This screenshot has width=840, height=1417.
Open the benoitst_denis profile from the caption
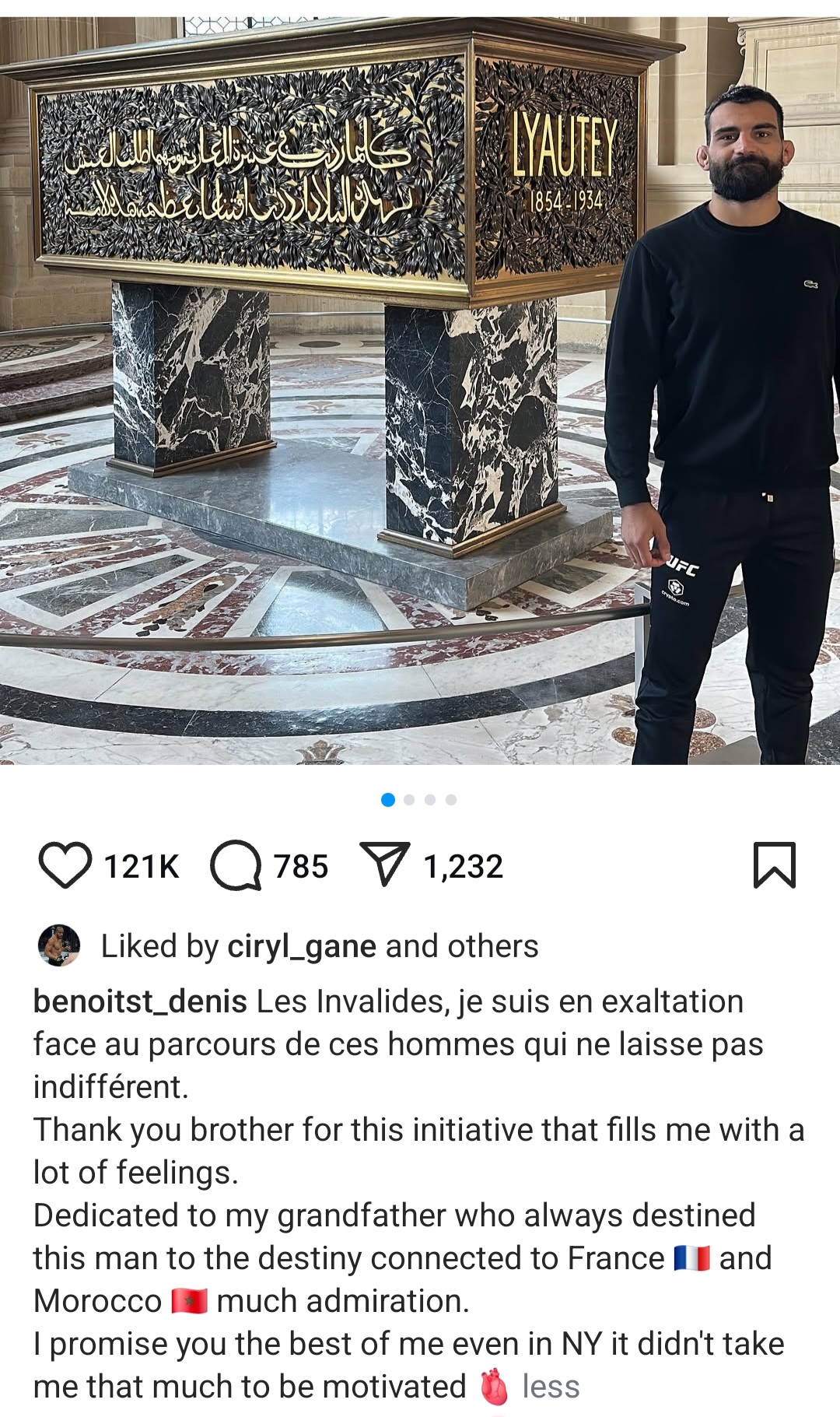point(140,1001)
